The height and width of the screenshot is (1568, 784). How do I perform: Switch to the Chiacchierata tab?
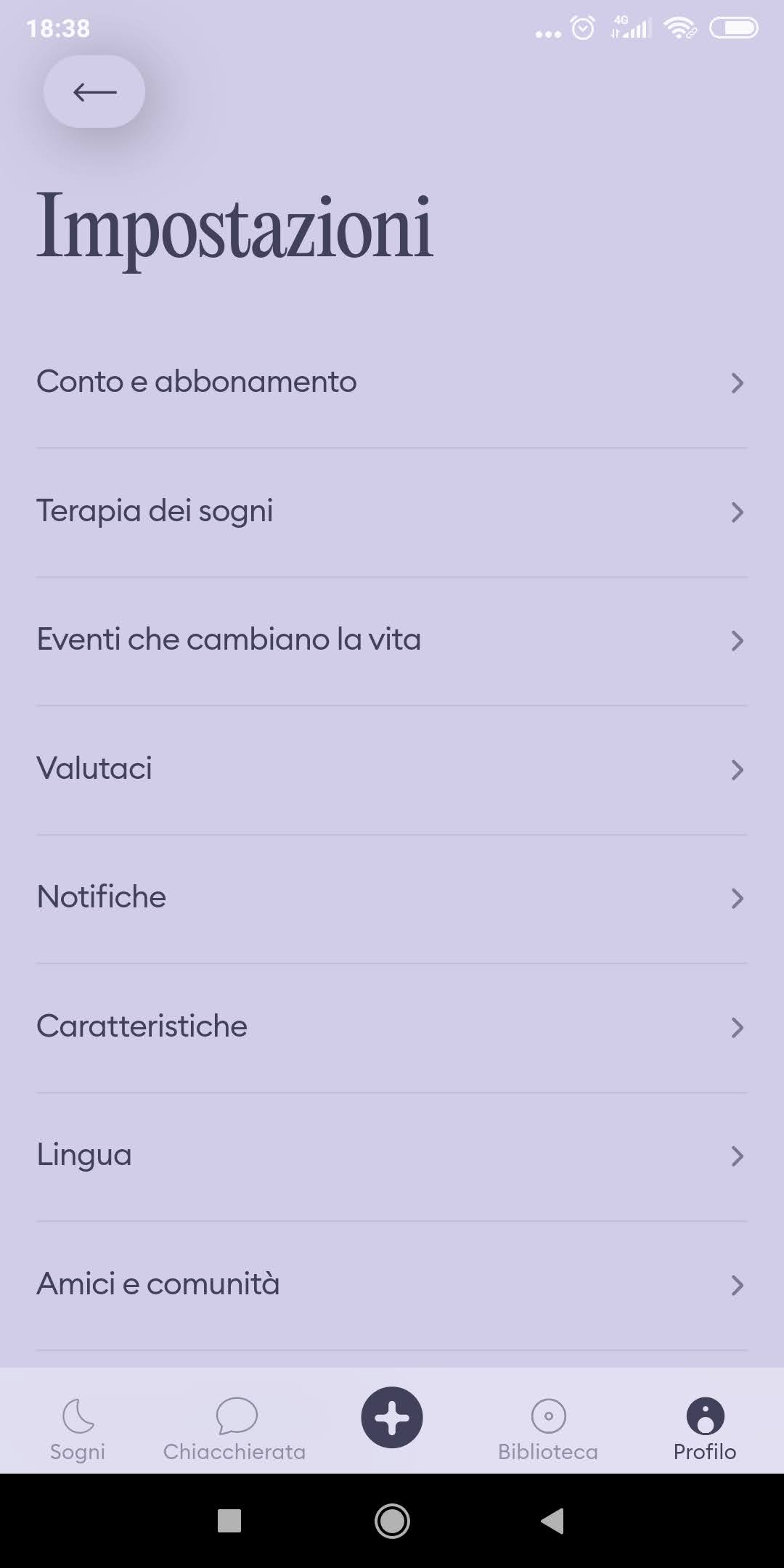click(x=234, y=1429)
